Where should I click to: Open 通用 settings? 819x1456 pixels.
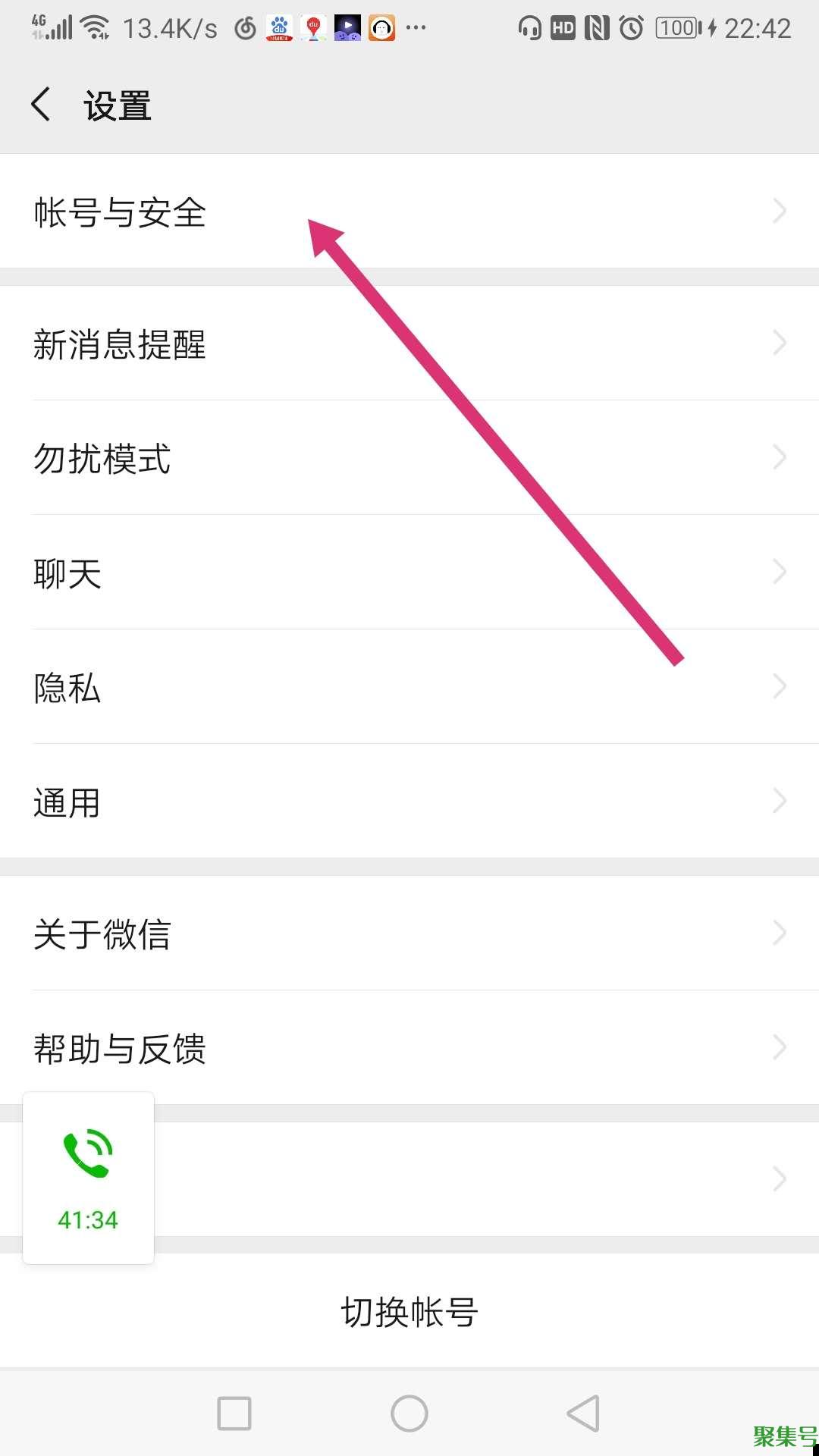pos(409,802)
